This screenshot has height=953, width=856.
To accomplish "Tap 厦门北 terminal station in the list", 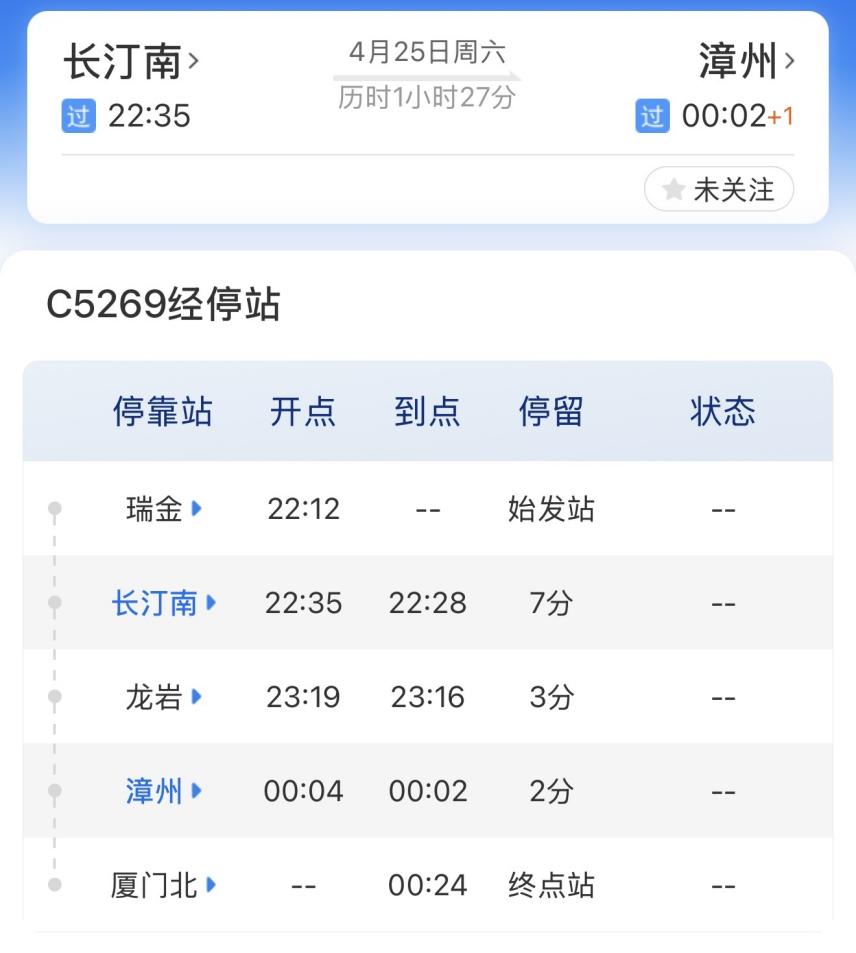I will tap(164, 885).
